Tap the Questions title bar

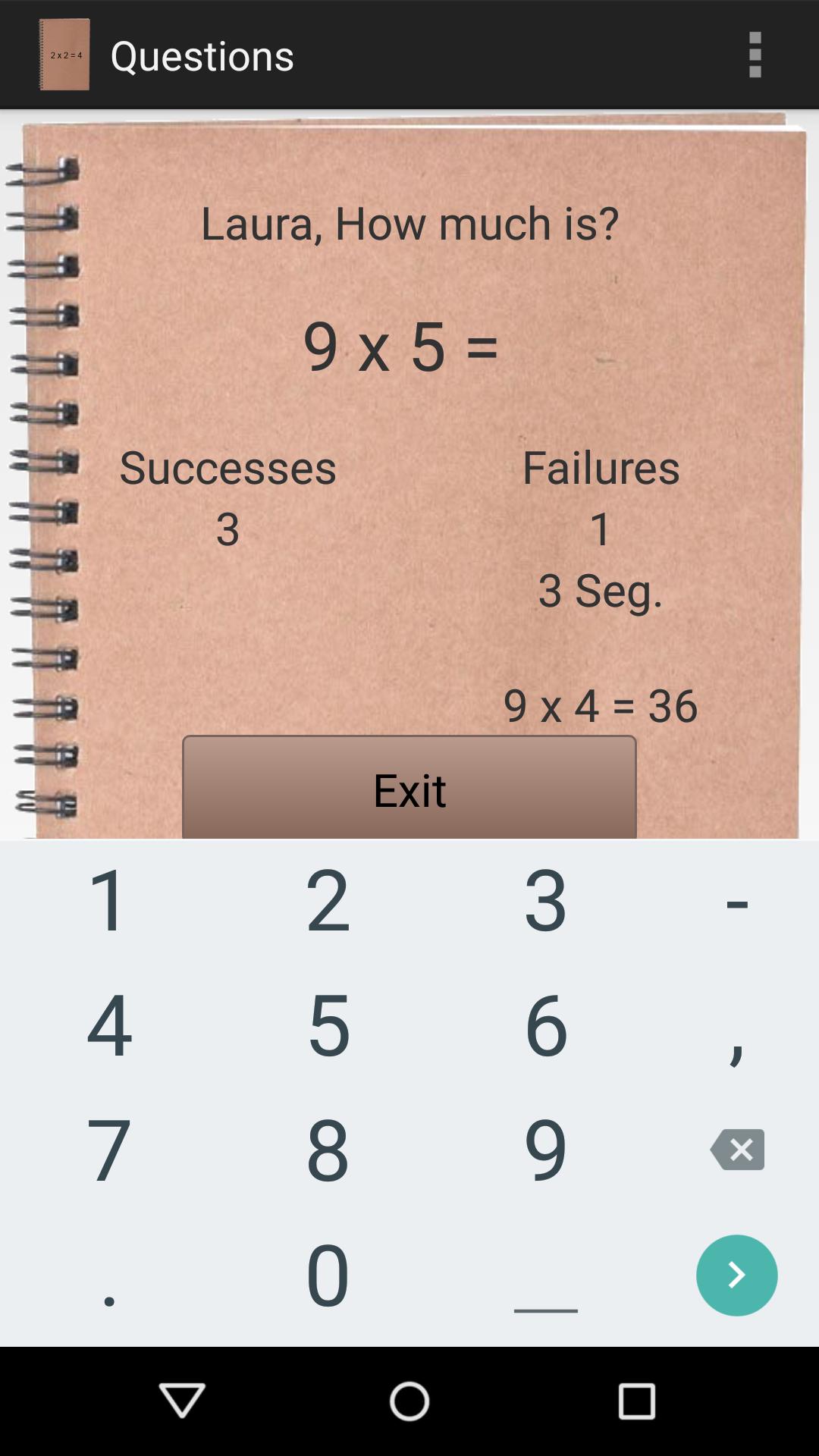pyautogui.click(x=202, y=55)
